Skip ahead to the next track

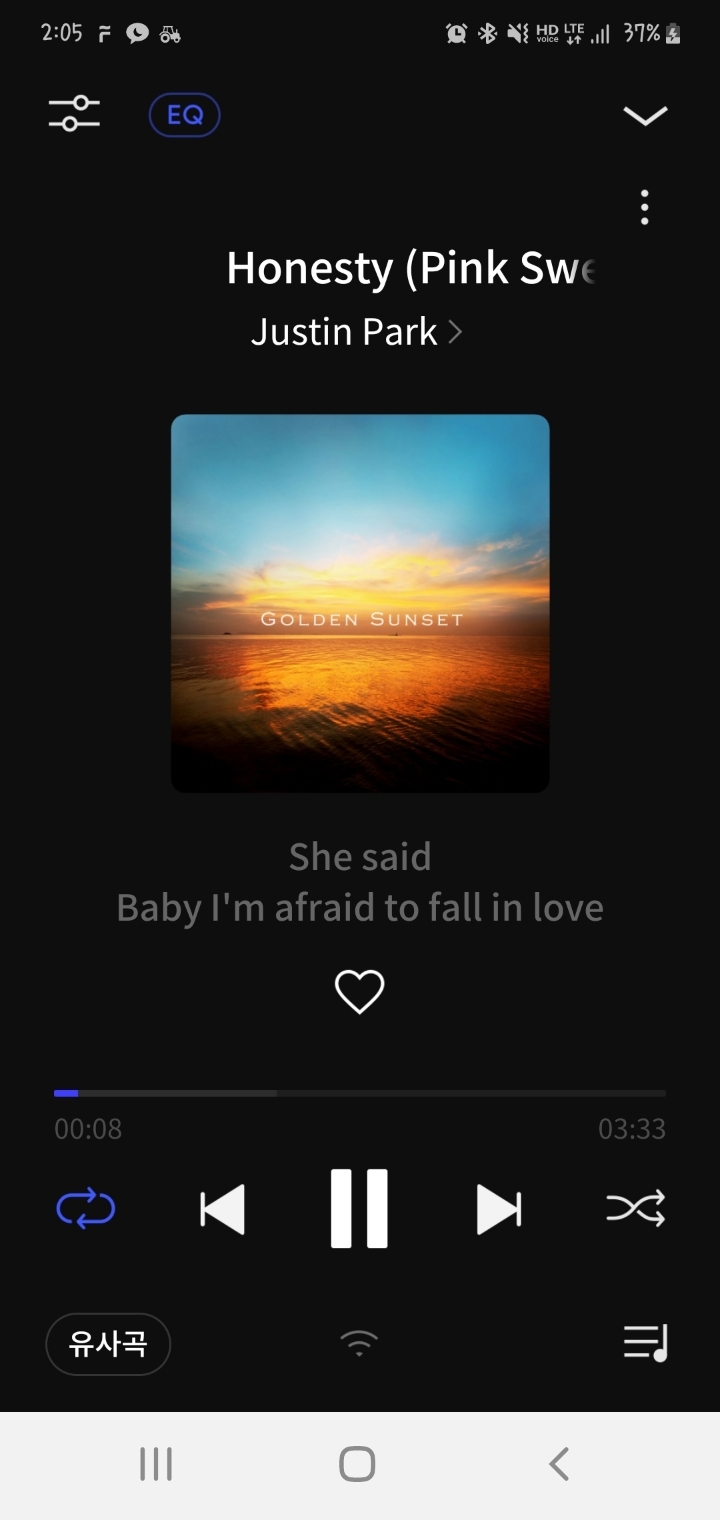(x=498, y=1209)
